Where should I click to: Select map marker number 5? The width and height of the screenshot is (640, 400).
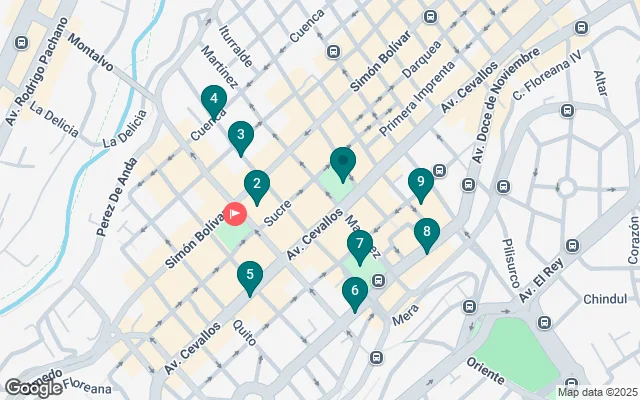point(250,274)
